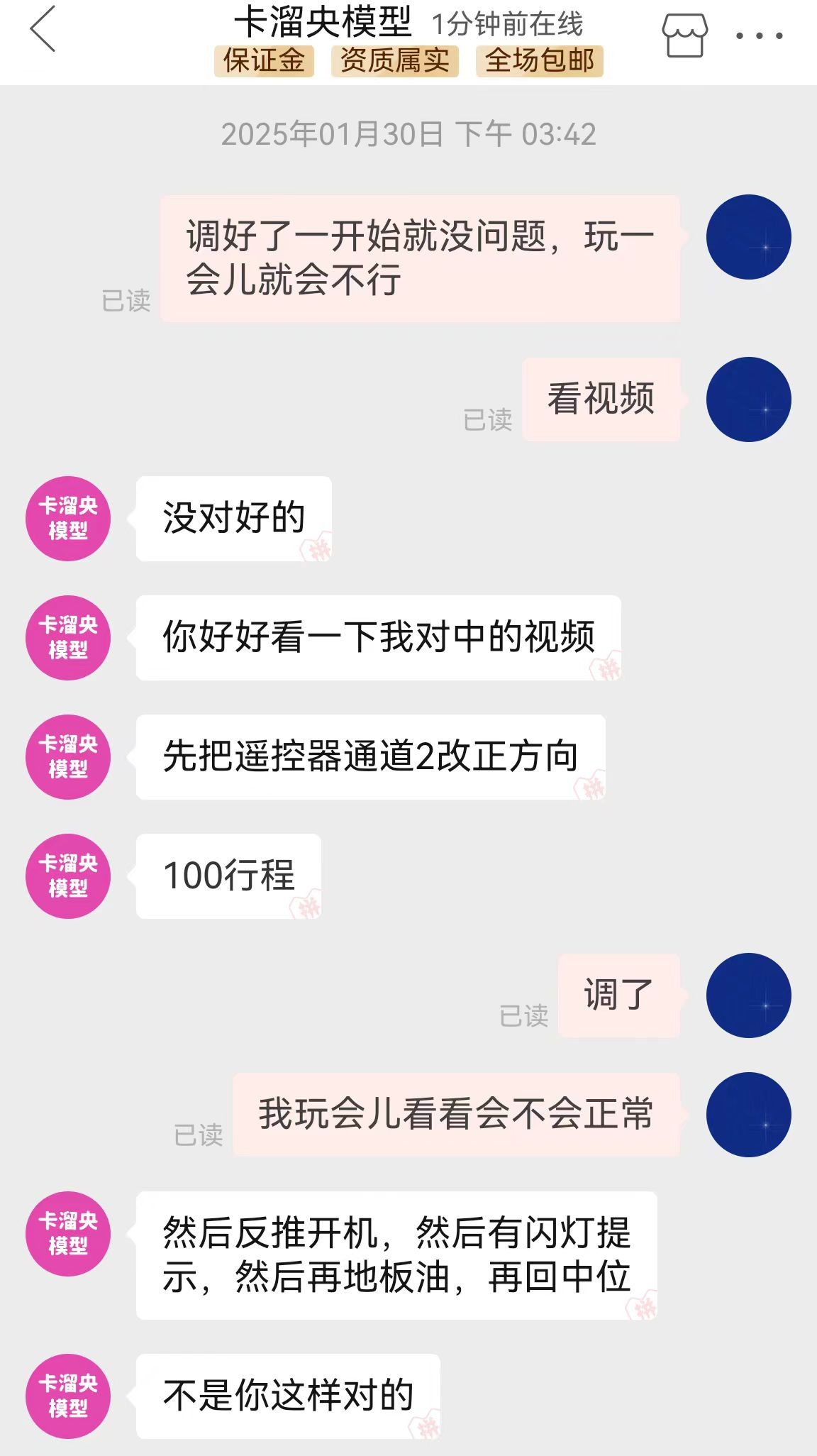This screenshot has width=817, height=1456.
Task: Open the seller's shop icon
Action: tap(684, 35)
